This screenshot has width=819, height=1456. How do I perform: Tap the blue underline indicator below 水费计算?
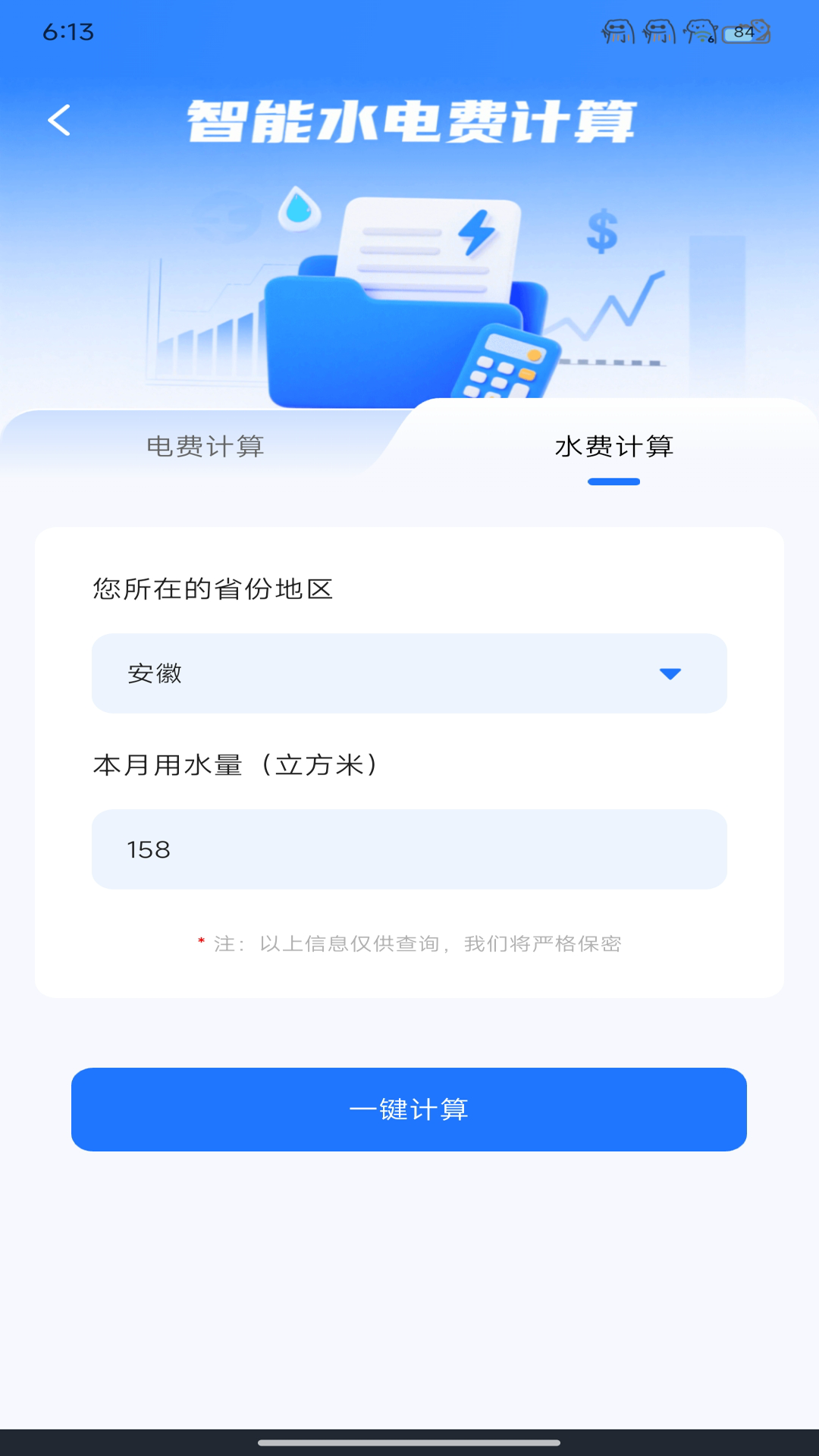[614, 481]
